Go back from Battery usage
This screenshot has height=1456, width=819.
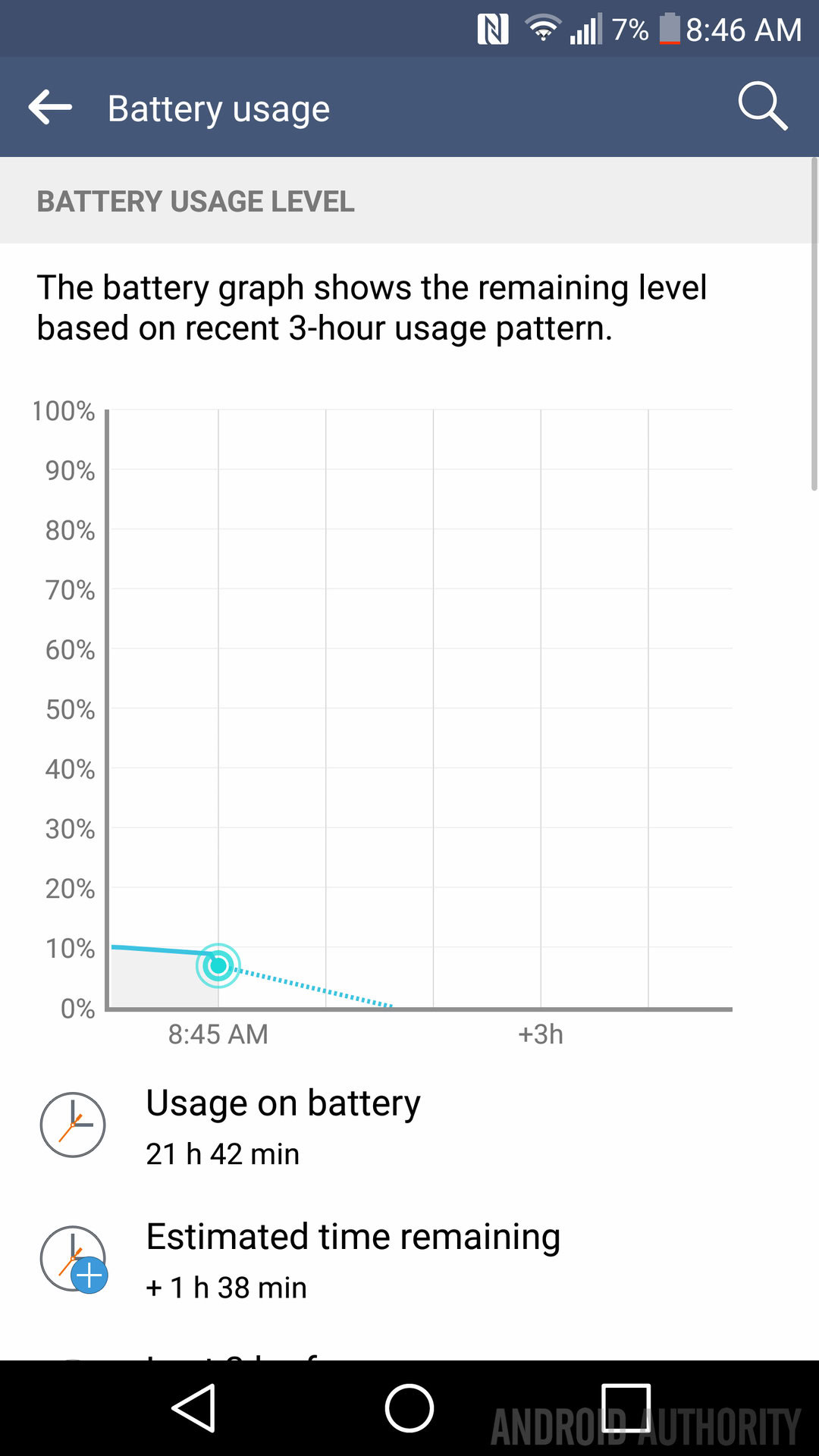pos(50,108)
